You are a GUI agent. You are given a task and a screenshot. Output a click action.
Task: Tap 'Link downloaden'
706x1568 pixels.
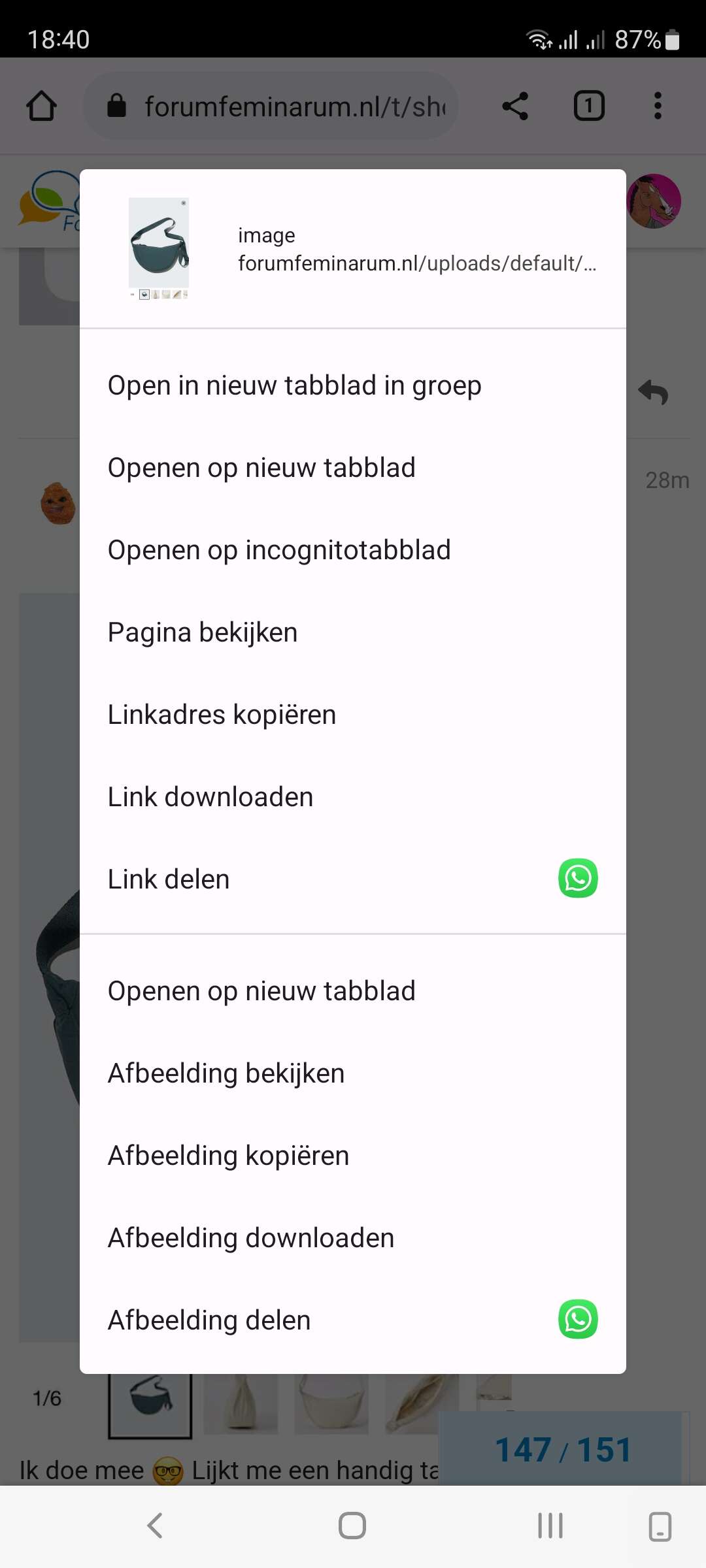click(353, 797)
